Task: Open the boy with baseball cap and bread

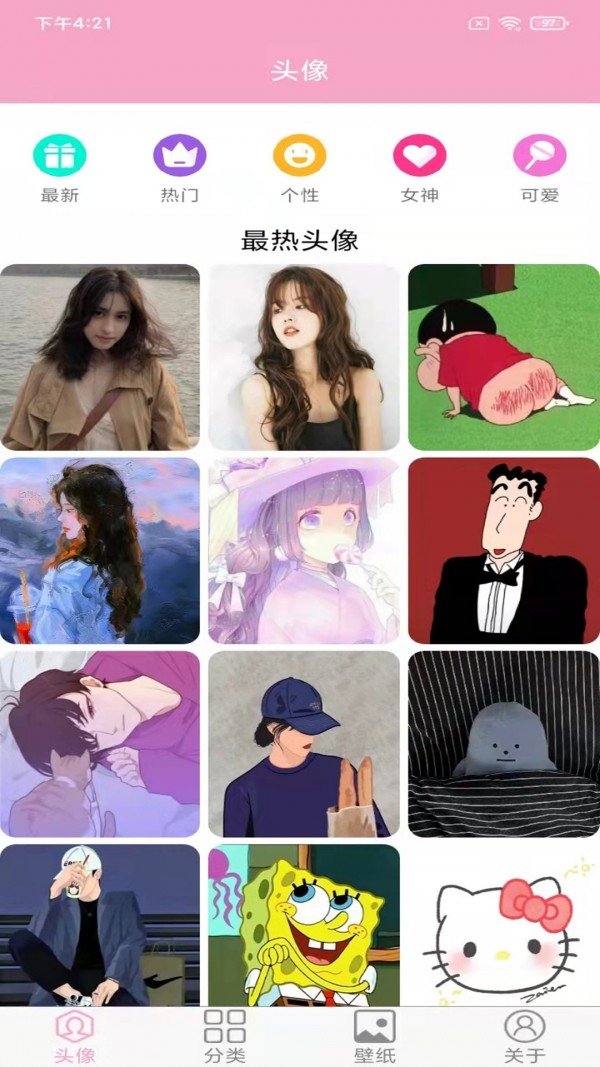Action: coord(304,744)
